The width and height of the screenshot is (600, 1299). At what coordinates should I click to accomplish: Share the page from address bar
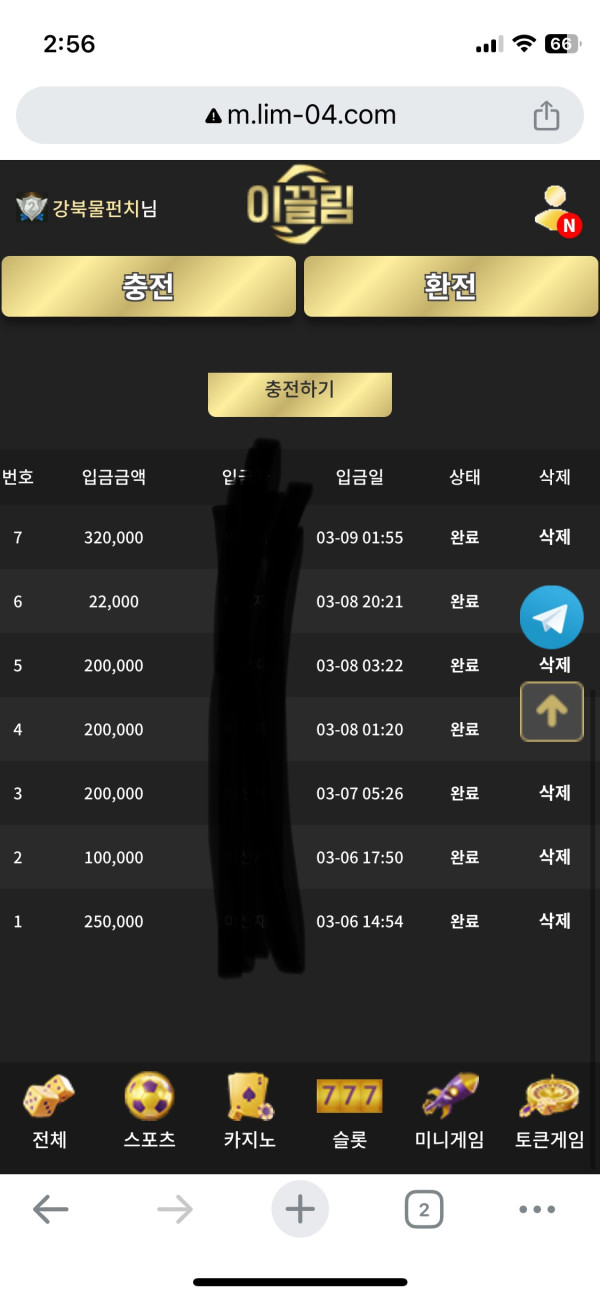tap(546, 116)
